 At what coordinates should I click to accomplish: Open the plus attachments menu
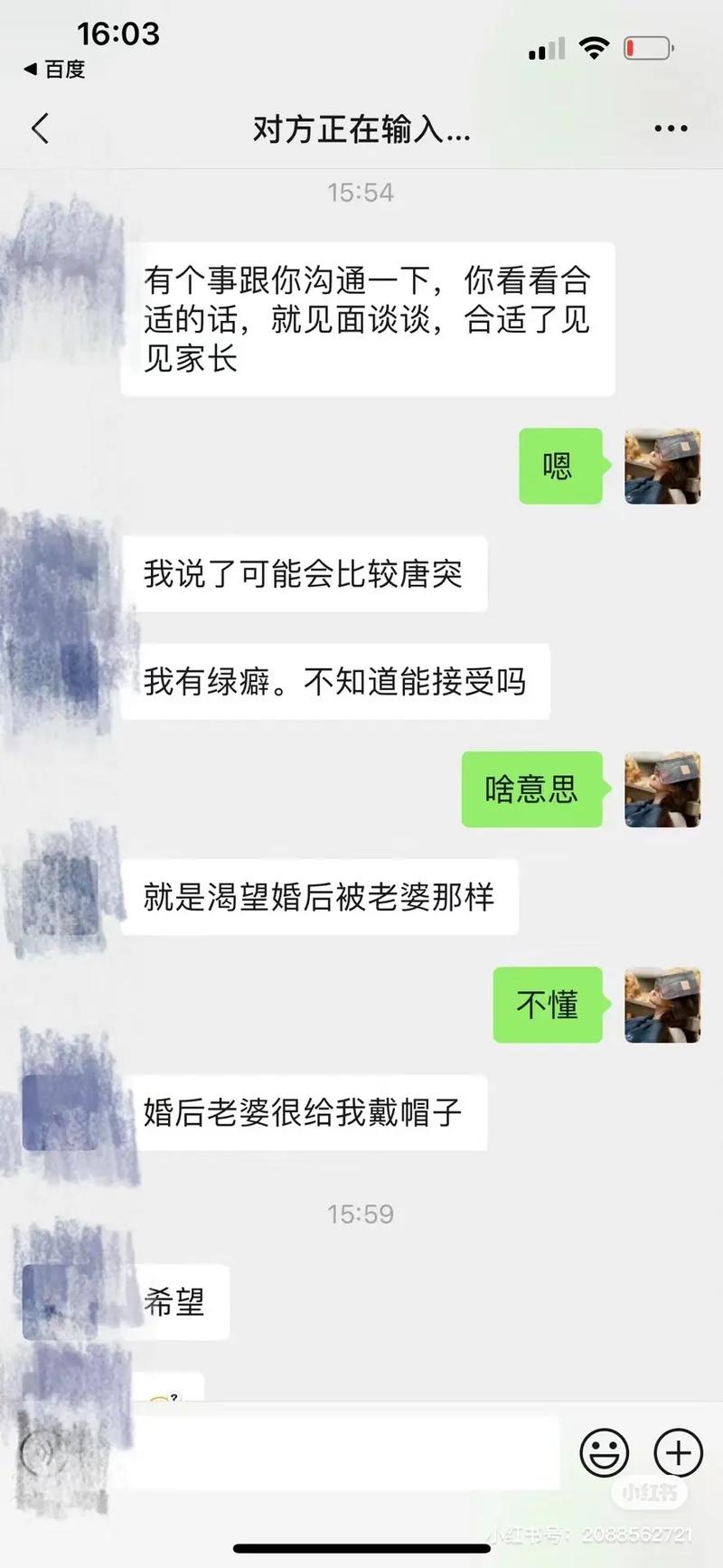click(x=678, y=1453)
